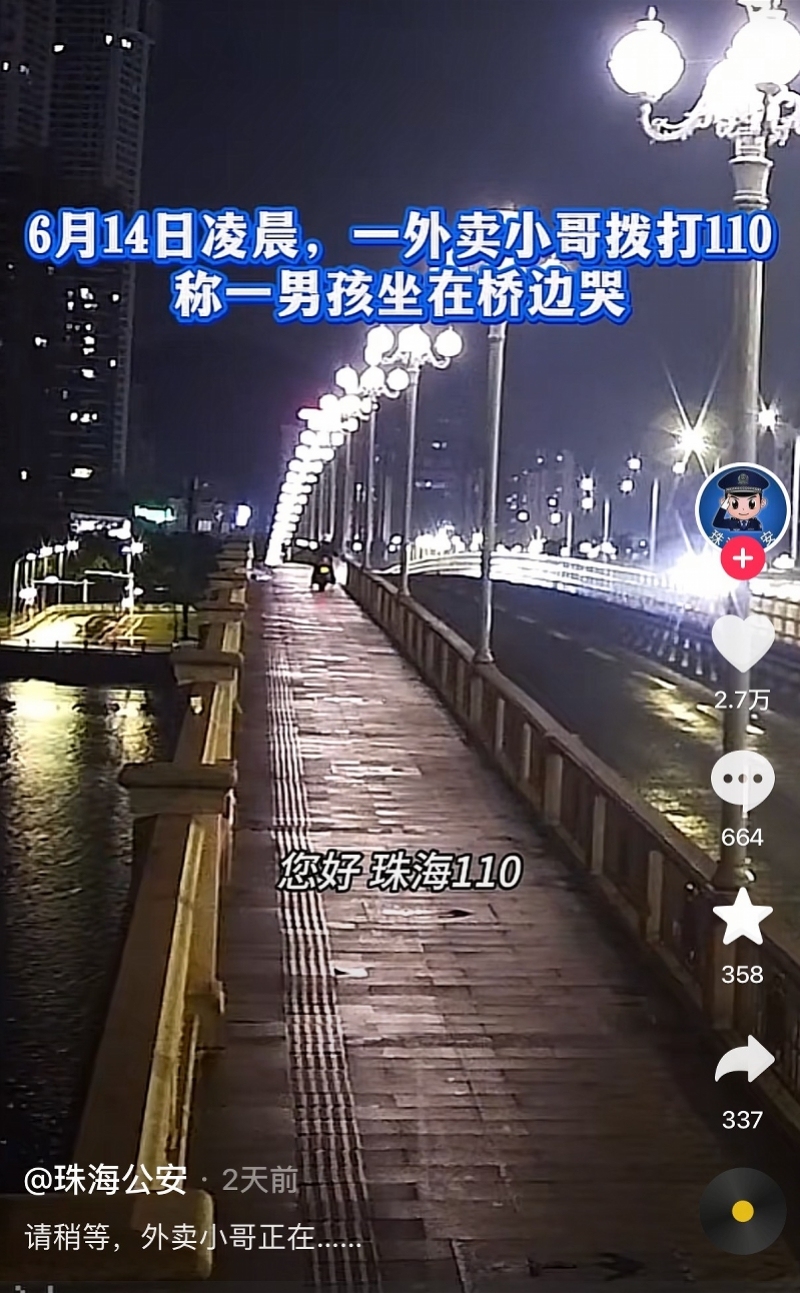
Task: Add video to favorites with the star icon
Action: 742,918
